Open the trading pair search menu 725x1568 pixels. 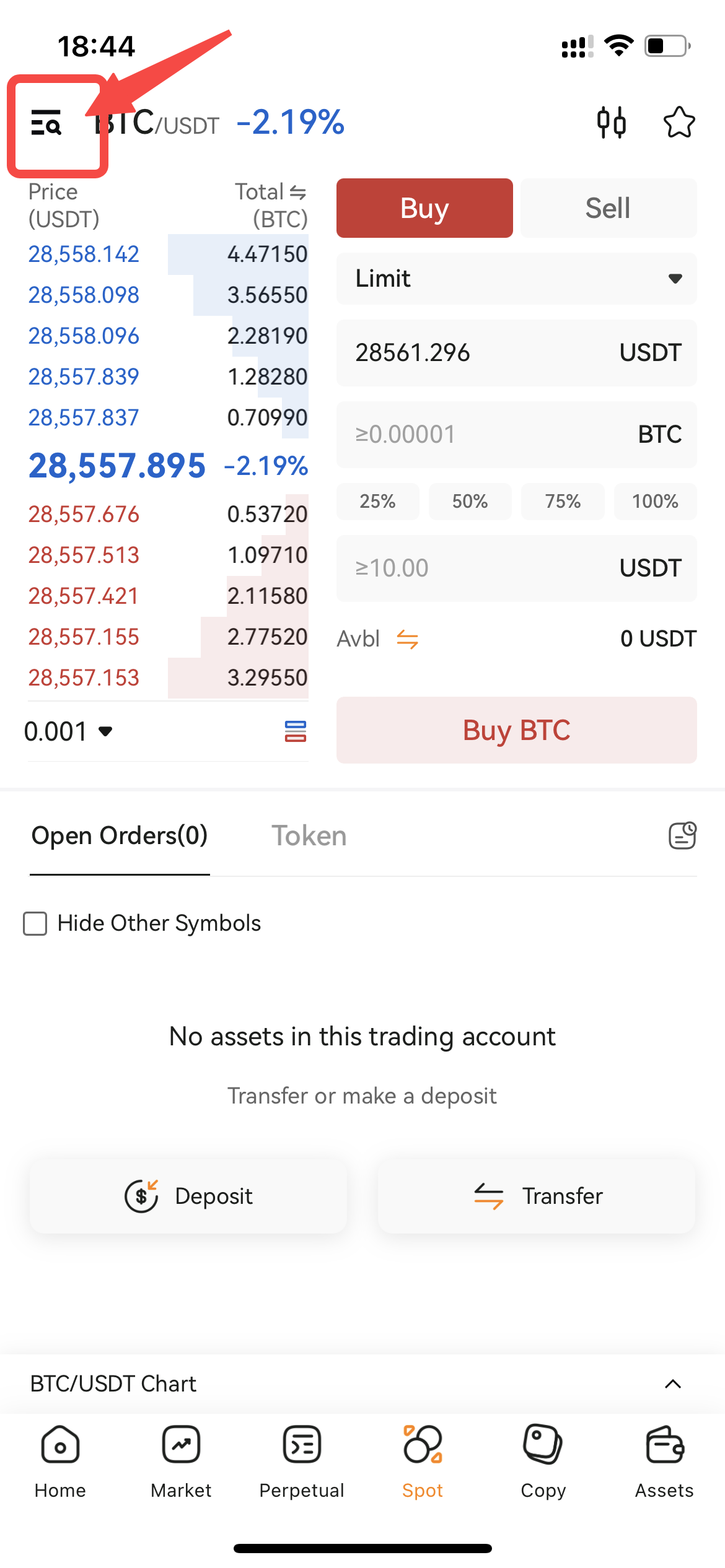coord(46,123)
